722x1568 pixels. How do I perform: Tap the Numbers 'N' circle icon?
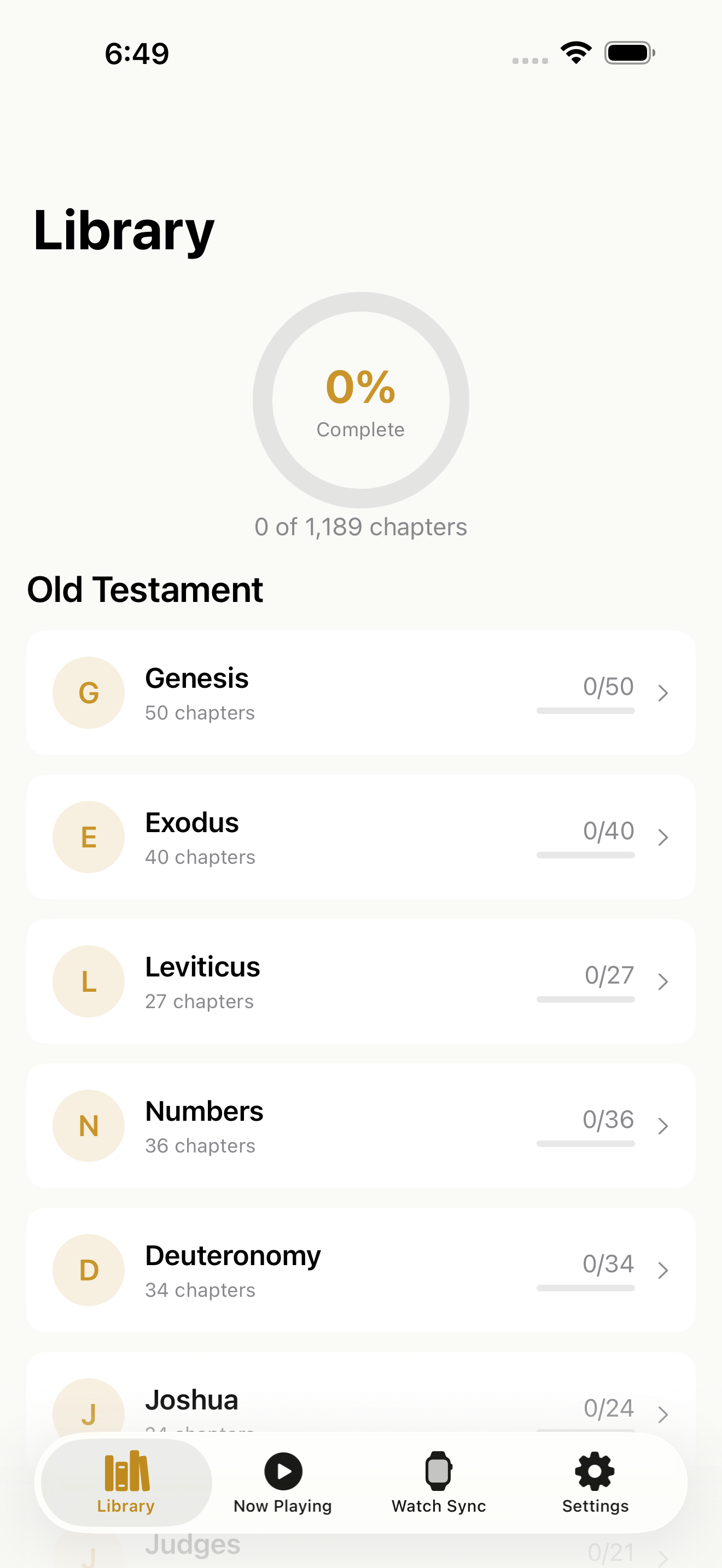(88, 1126)
